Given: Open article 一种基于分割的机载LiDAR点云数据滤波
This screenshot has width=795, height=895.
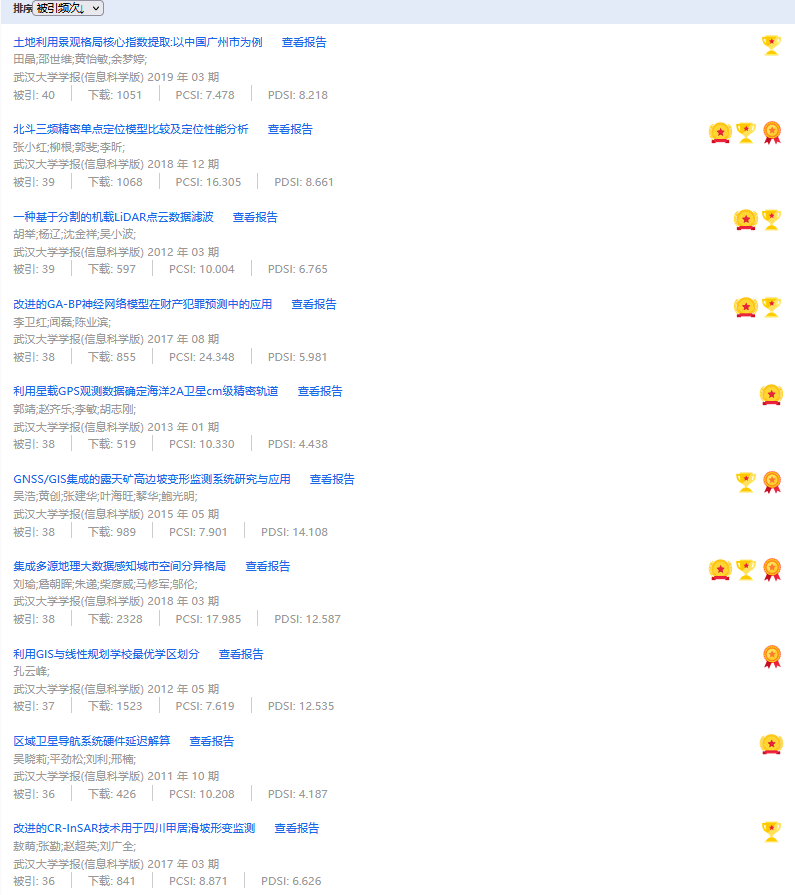Looking at the screenshot, I should click(x=113, y=217).
